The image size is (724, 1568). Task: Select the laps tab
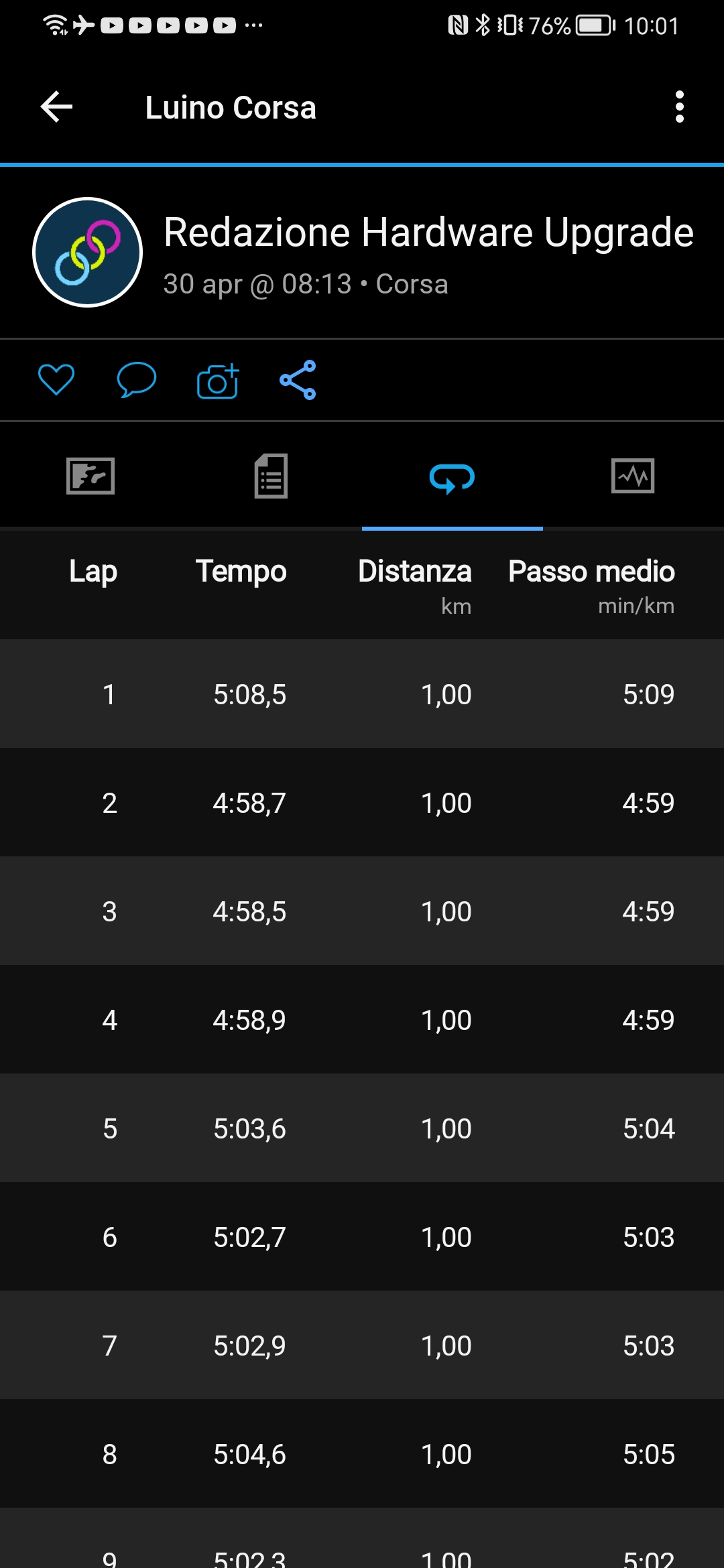tap(452, 478)
